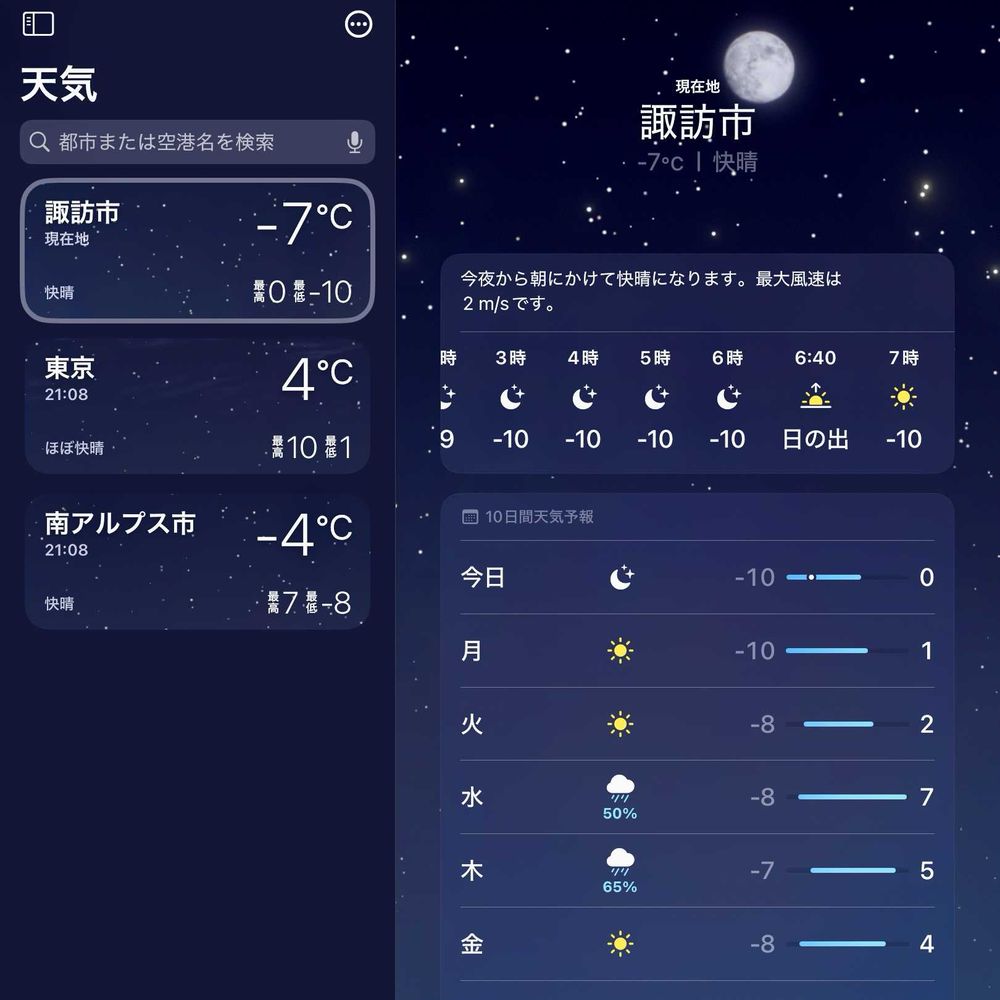Open the more options ellipsis menu
Screen dimensions: 1000x1000
[358, 24]
